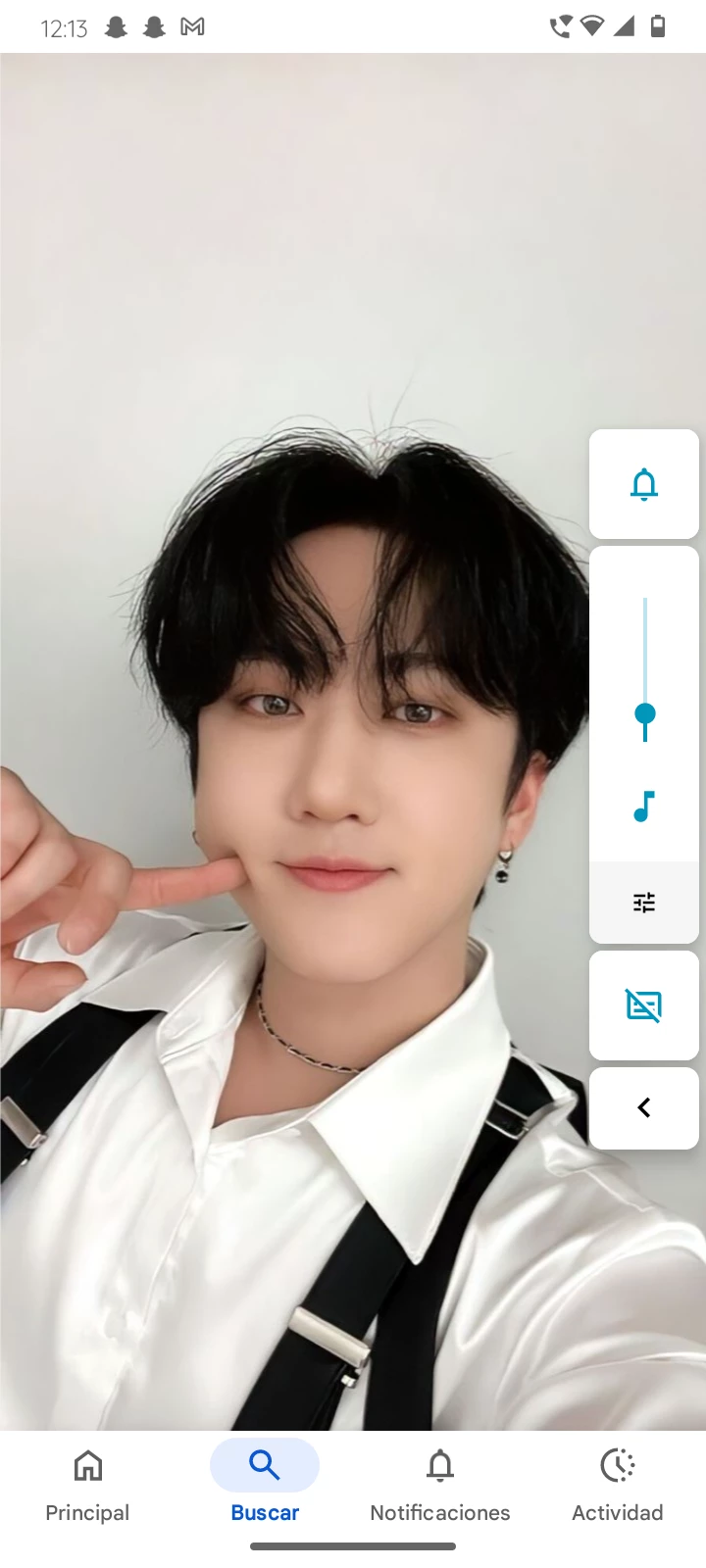Screen dimensions: 706x1568
Task: Open the Notificaciones tab
Action: [440, 1486]
